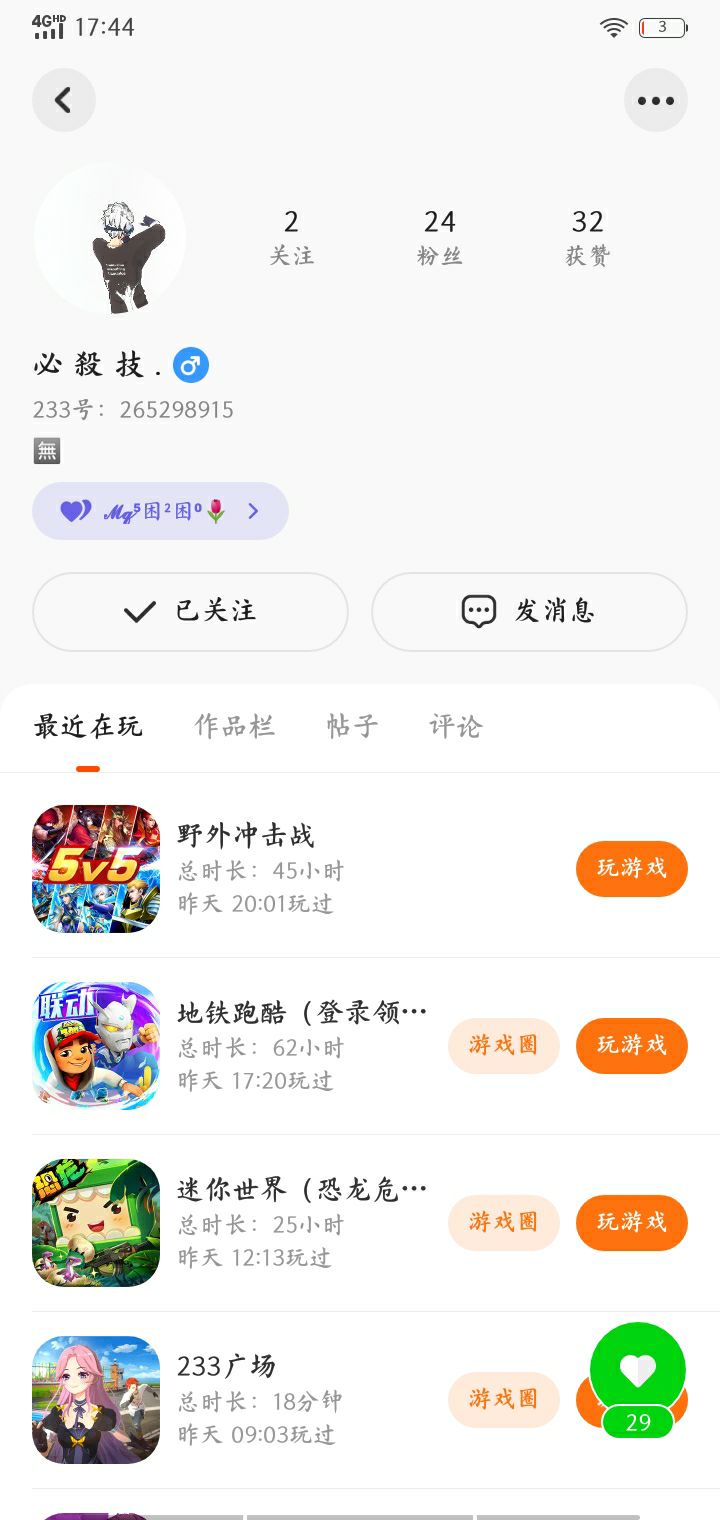The height and width of the screenshot is (1520, 720).
Task: Open the profile avatar picture
Action: 110,239
